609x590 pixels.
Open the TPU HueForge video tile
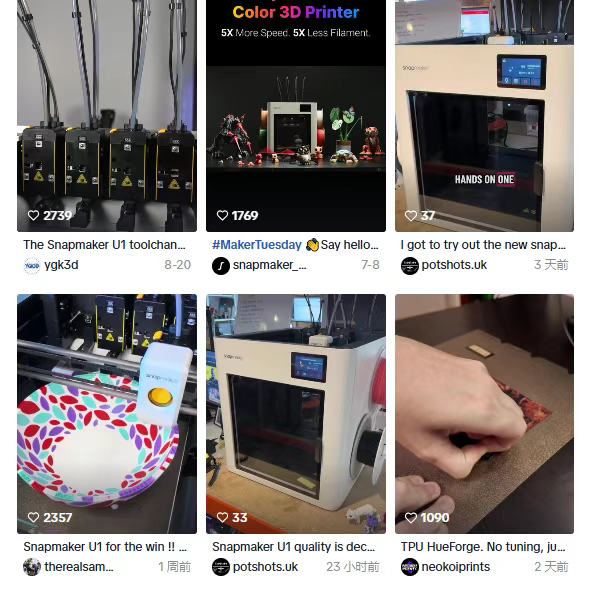tap(484, 413)
